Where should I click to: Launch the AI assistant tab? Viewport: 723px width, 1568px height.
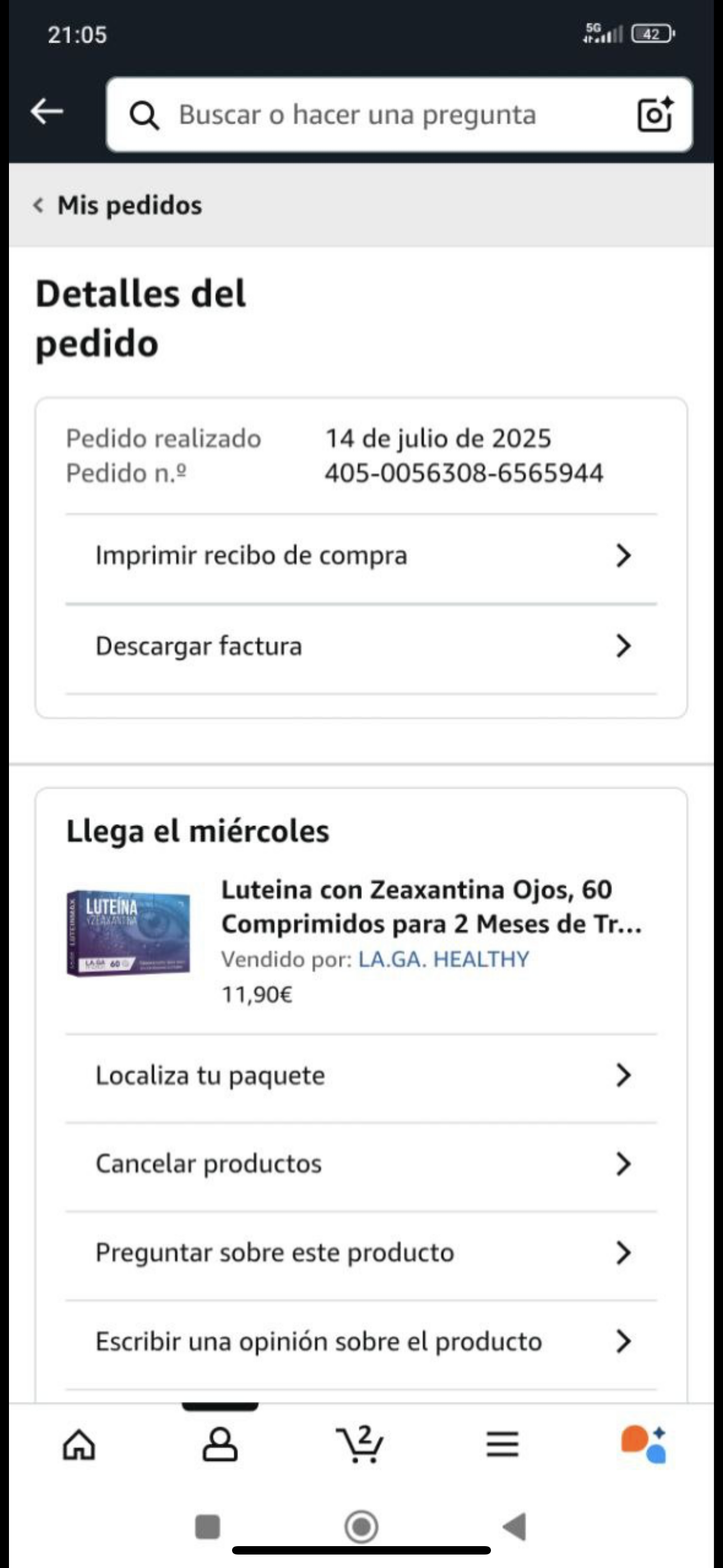pyautogui.click(x=643, y=1444)
